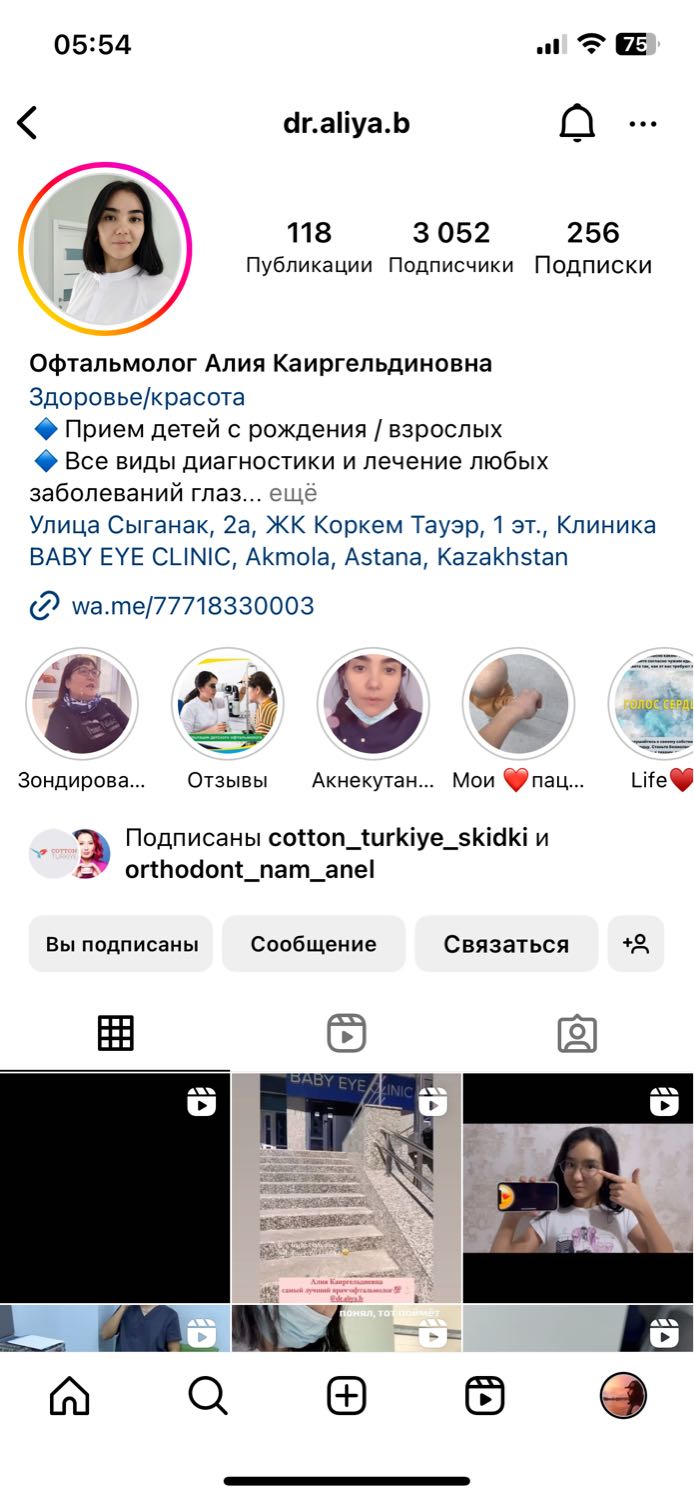Expand the bio with ещё

pyautogui.click(x=293, y=493)
